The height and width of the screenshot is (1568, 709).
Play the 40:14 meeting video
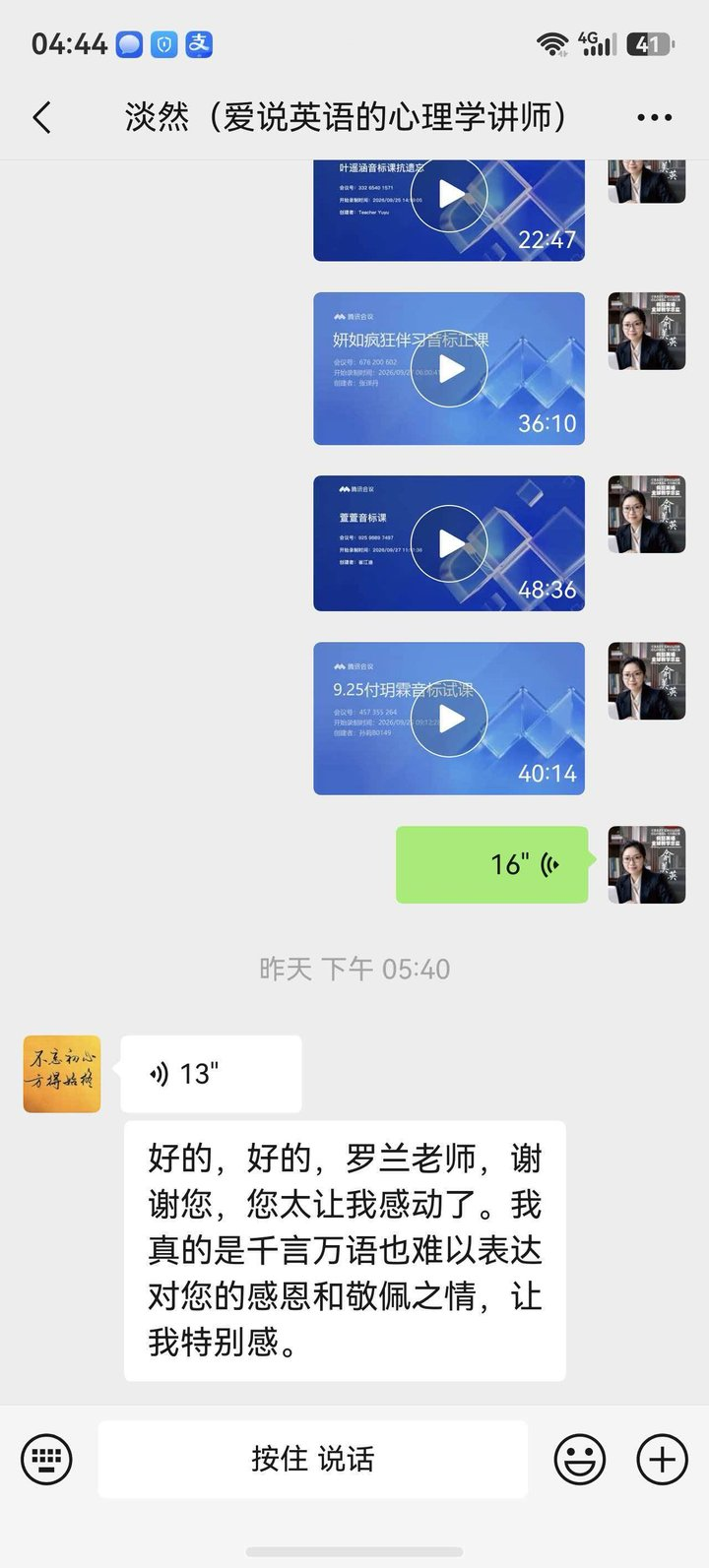449,719
